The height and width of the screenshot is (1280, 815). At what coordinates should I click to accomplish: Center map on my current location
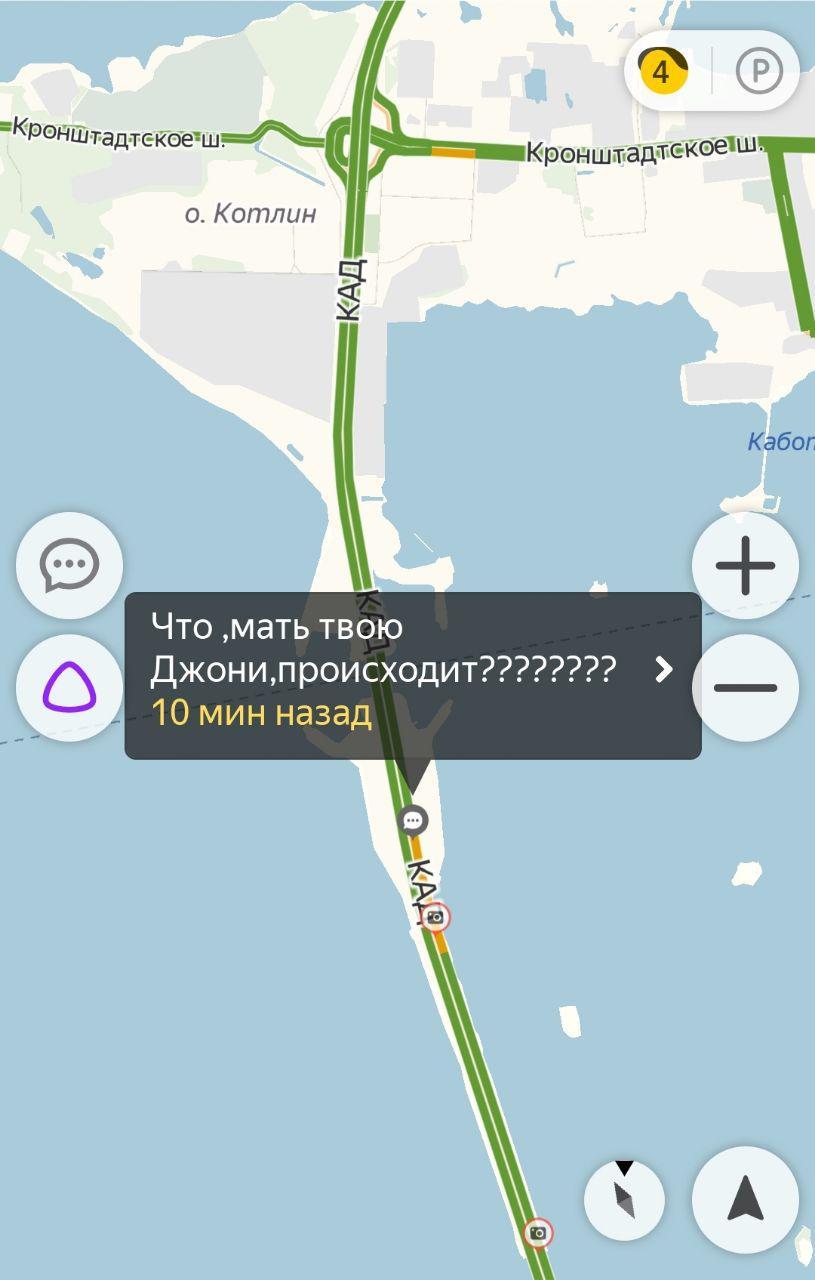pos(745,1199)
